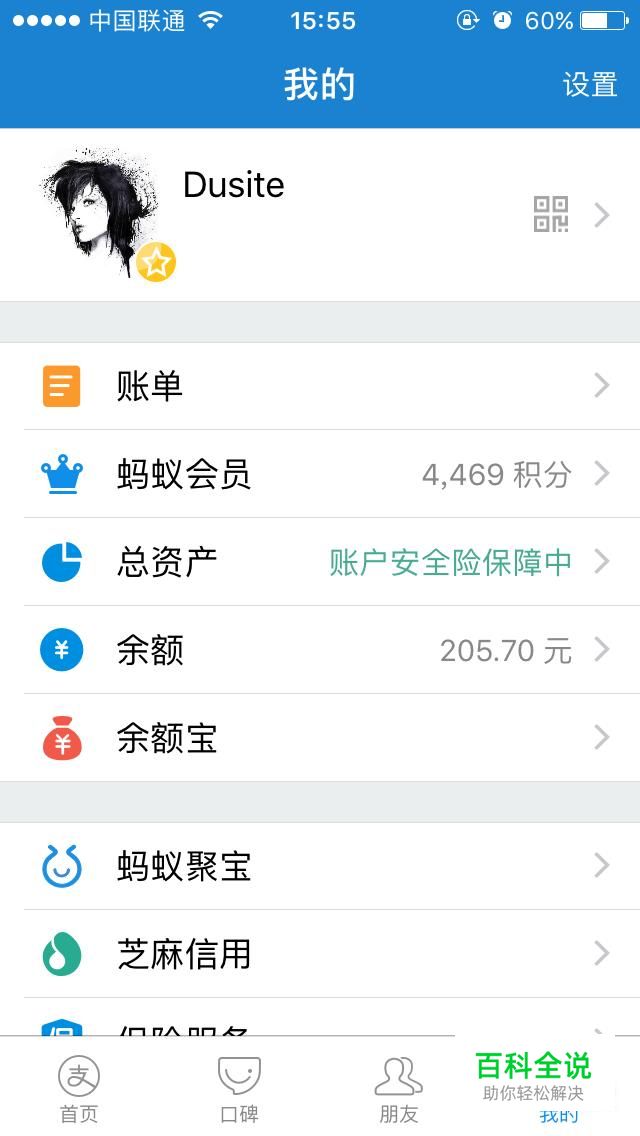640x1136 pixels.
Task: Open 账单 bill list
Action: (320, 386)
